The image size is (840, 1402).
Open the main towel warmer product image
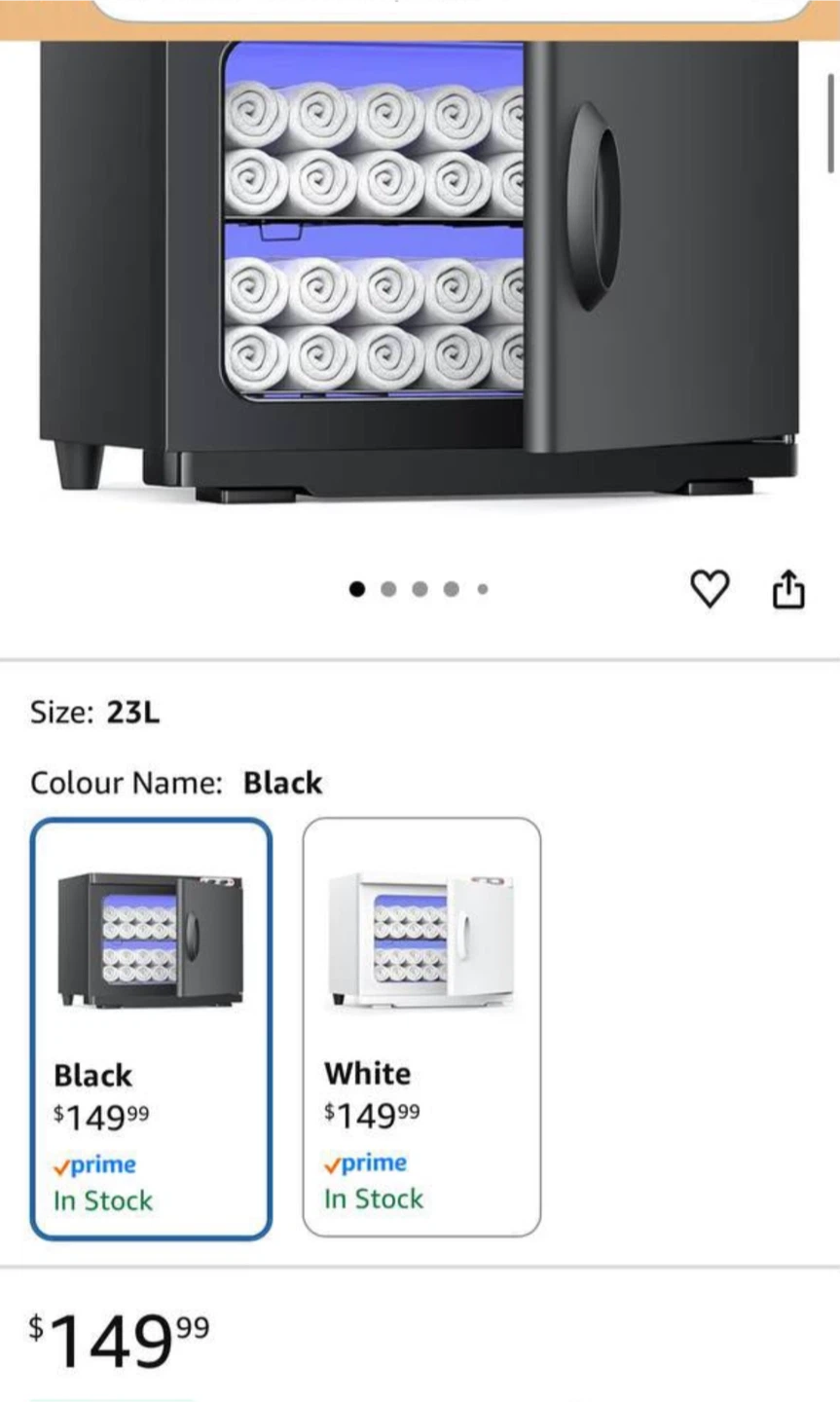tap(419, 272)
